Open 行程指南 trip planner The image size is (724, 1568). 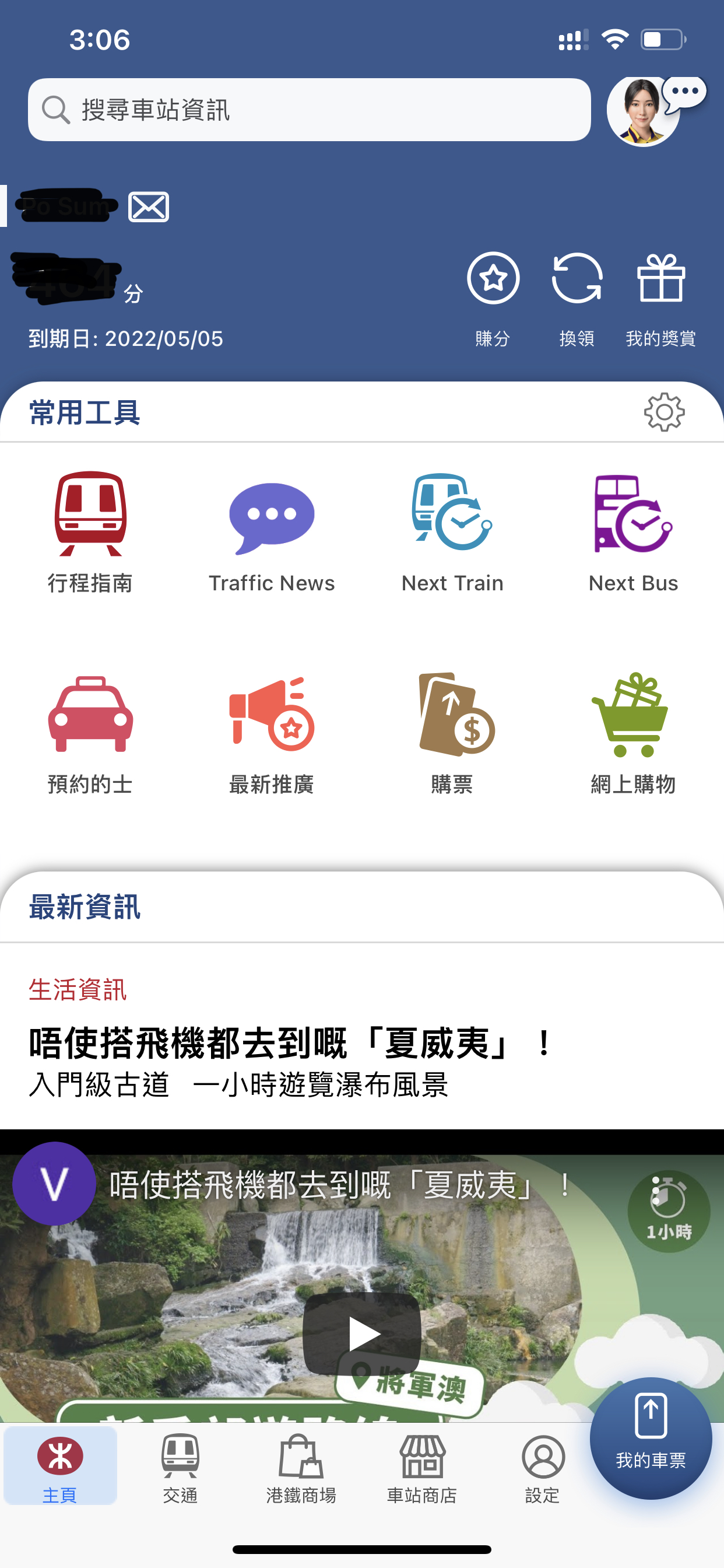90,531
